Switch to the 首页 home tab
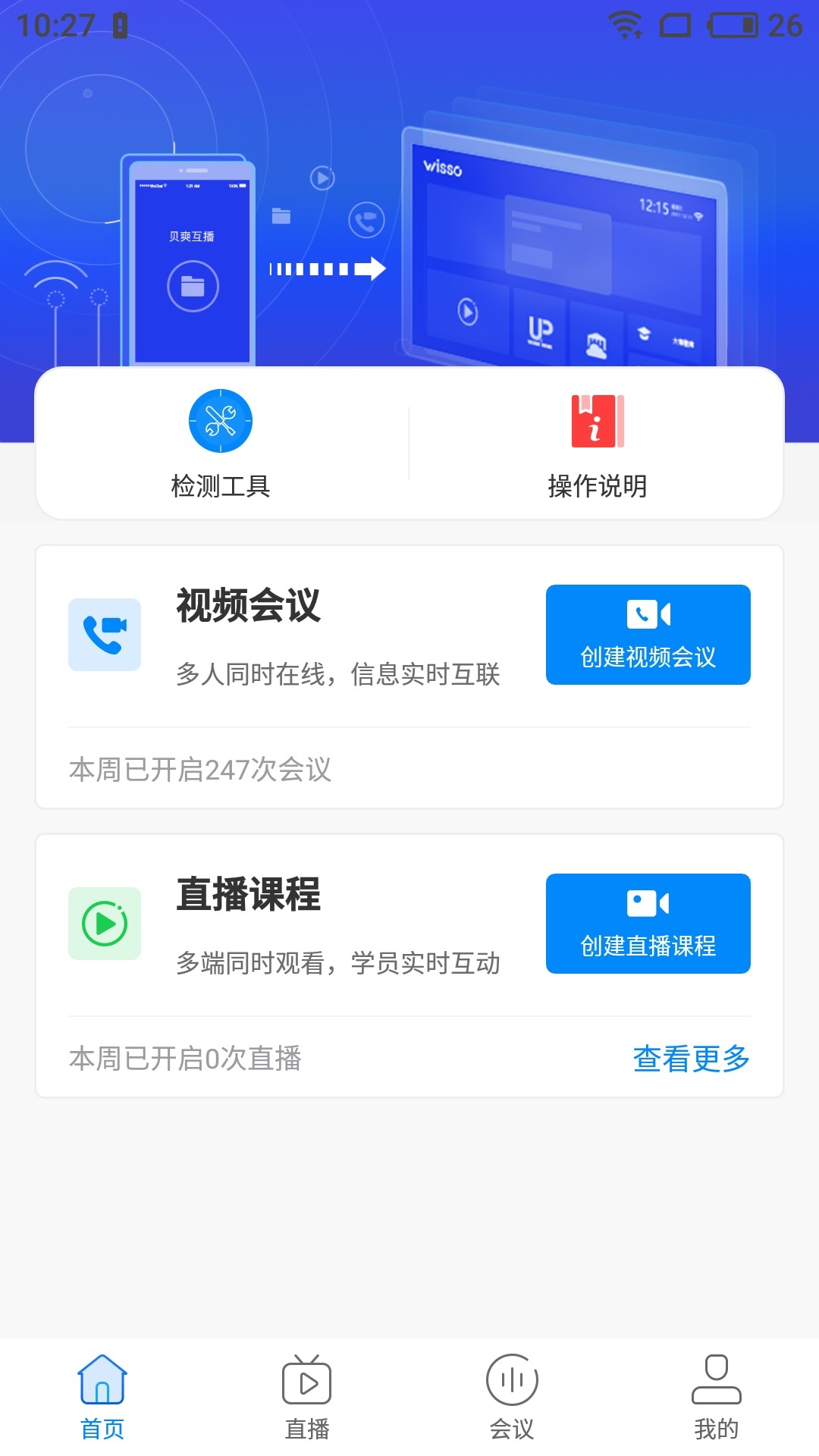The height and width of the screenshot is (1456, 819). (102, 1397)
